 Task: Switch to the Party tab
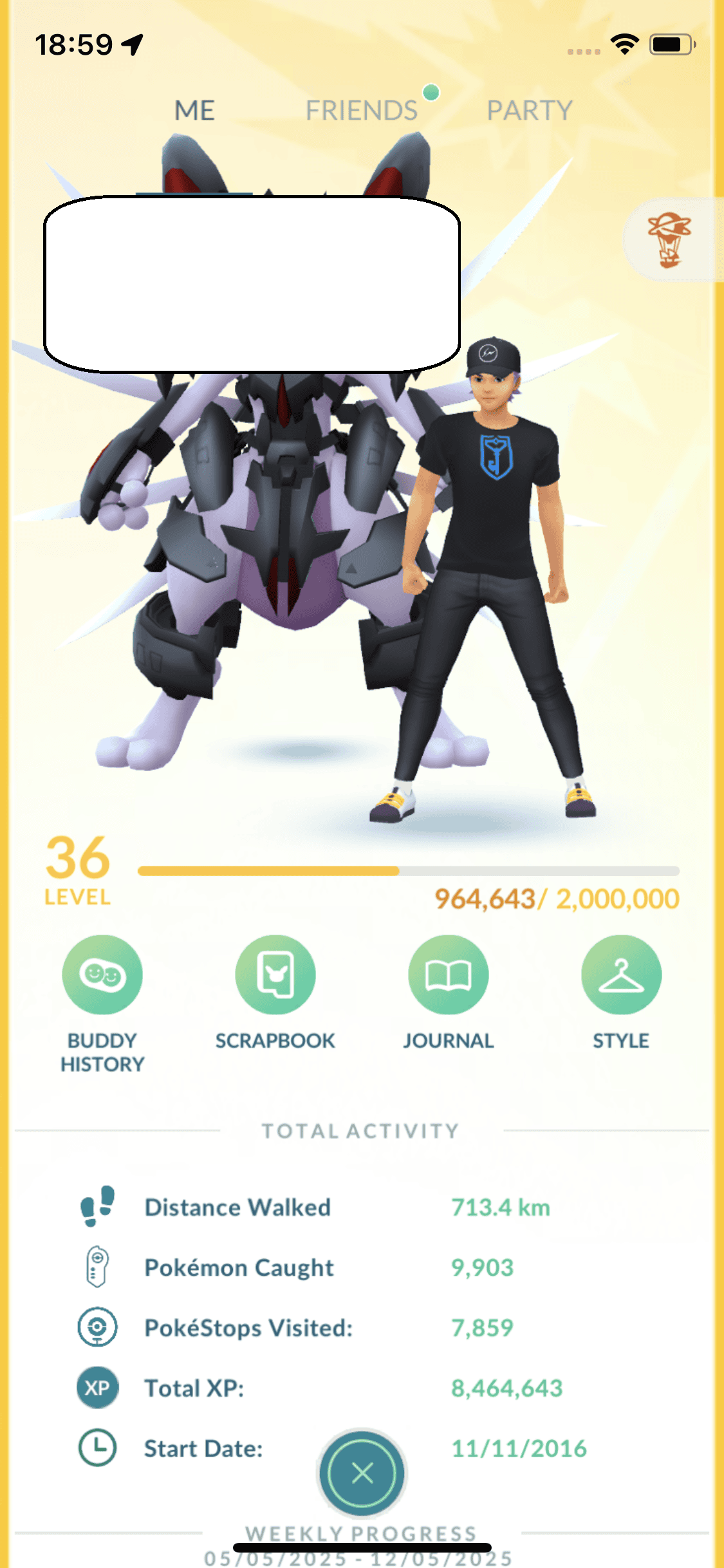click(529, 111)
